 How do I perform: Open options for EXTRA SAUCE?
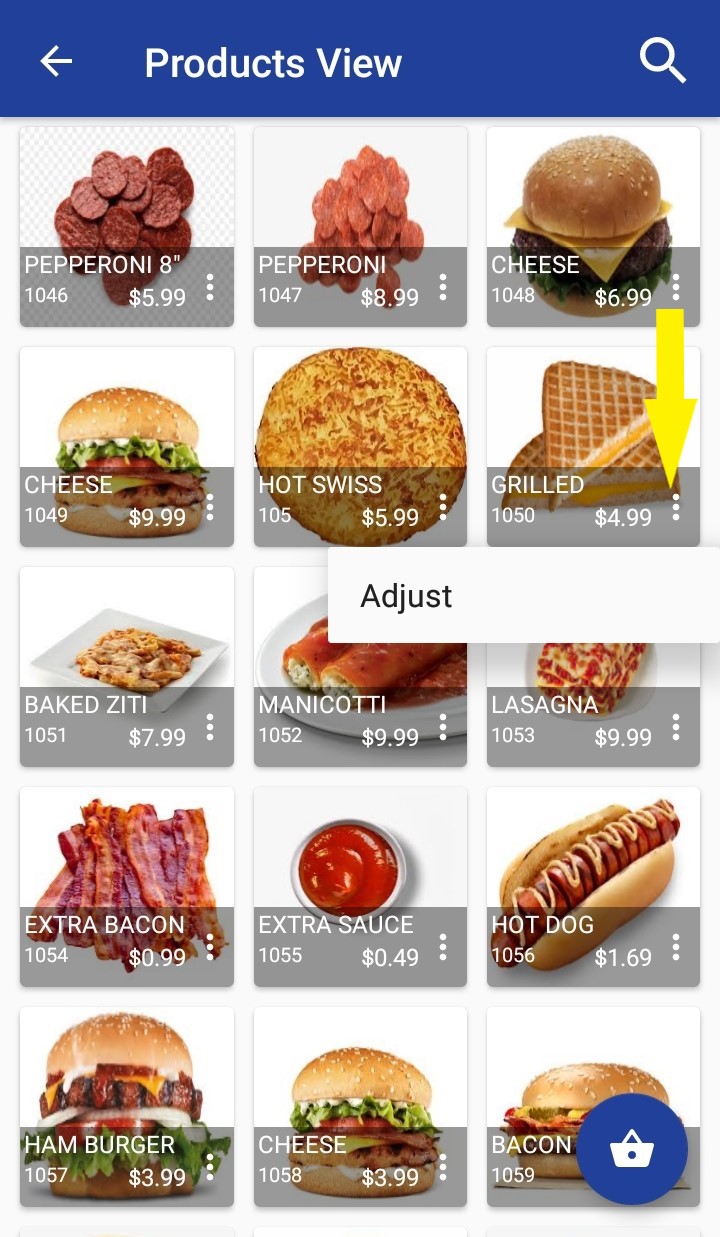click(x=443, y=948)
